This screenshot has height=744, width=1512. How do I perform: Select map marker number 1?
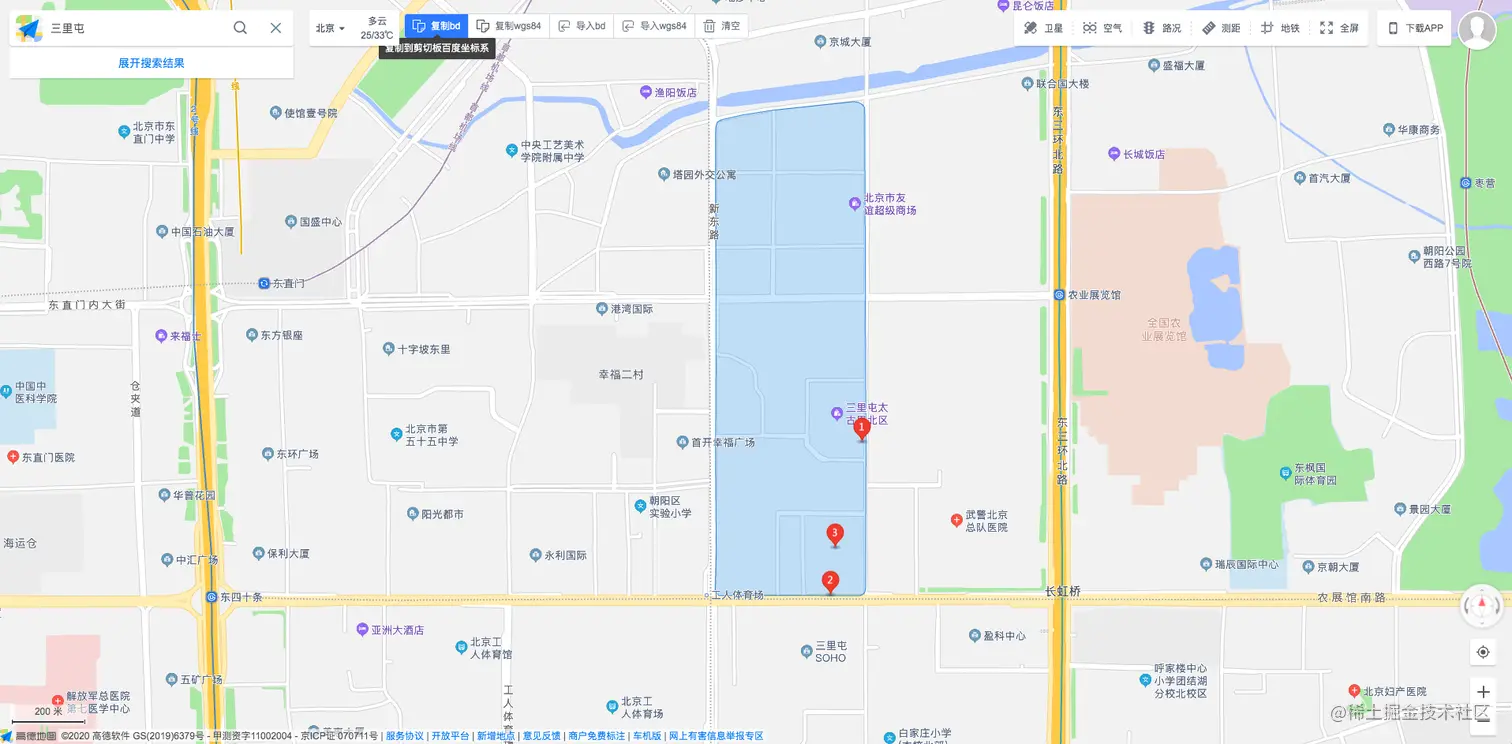tap(861, 428)
